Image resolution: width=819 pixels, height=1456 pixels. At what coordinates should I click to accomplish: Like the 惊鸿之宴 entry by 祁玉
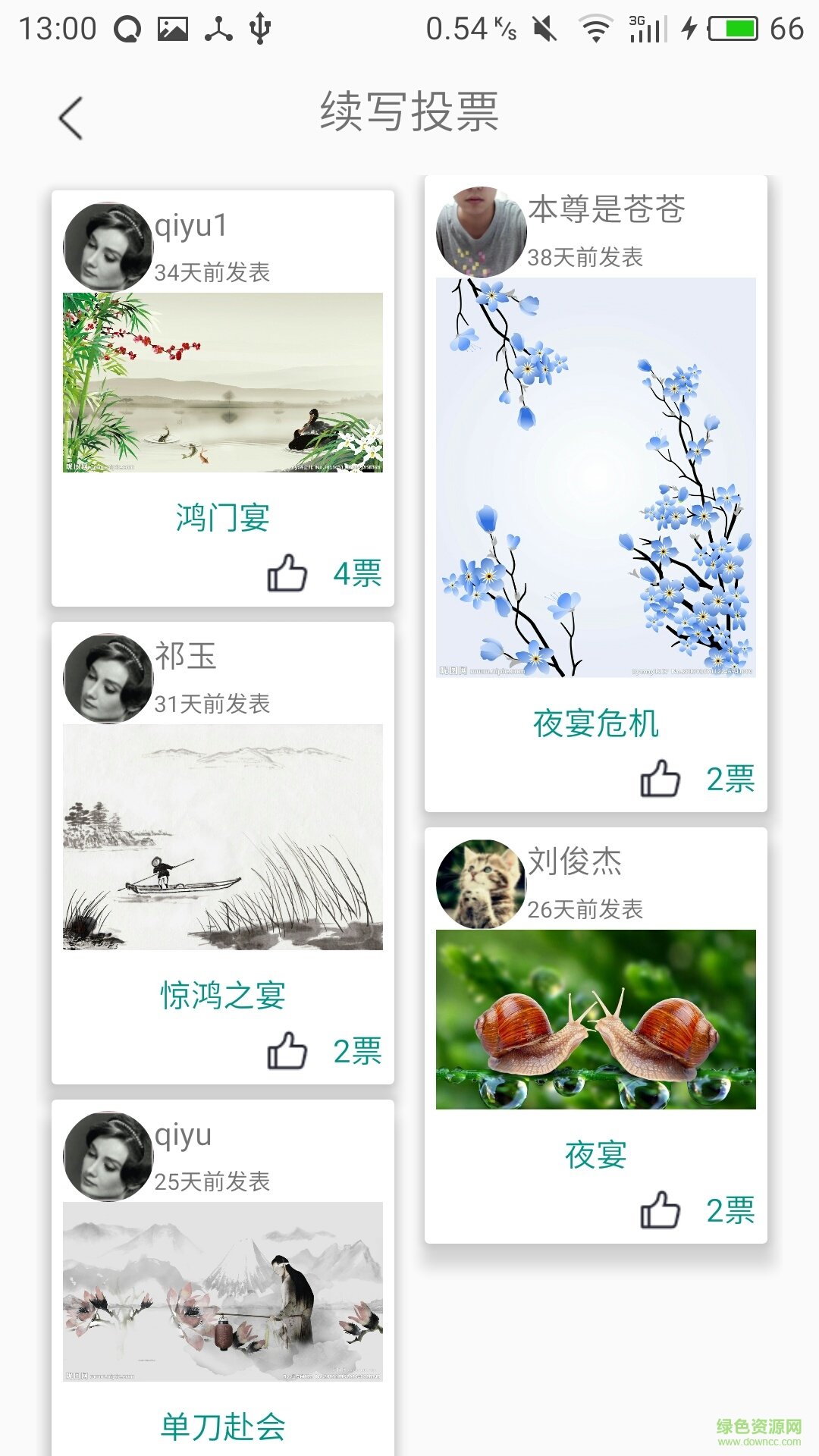coord(287,1051)
